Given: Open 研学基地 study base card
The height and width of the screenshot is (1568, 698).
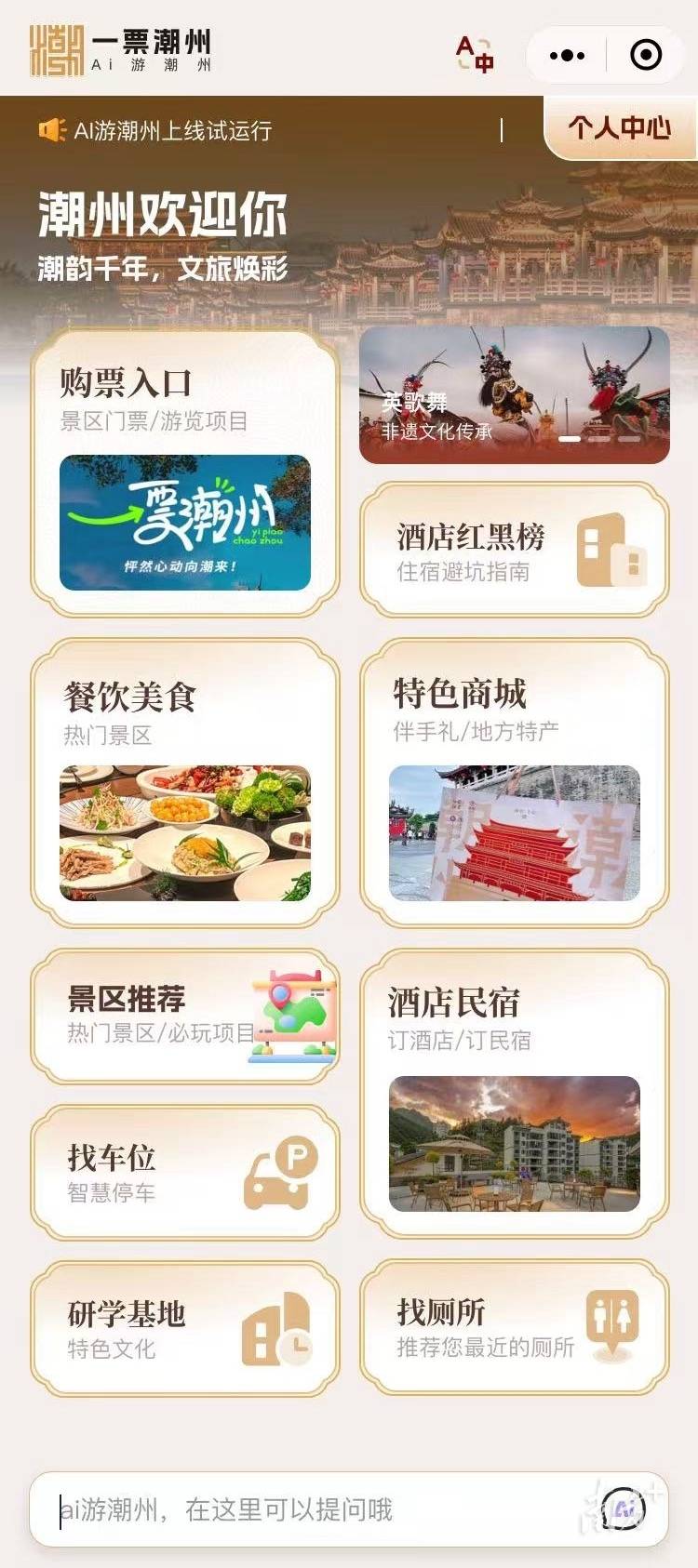Looking at the screenshot, I should coord(184,1328).
